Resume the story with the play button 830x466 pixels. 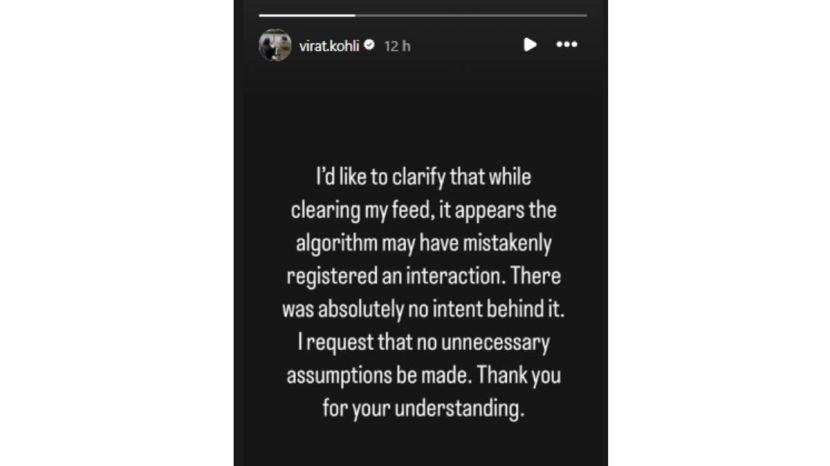(x=530, y=44)
